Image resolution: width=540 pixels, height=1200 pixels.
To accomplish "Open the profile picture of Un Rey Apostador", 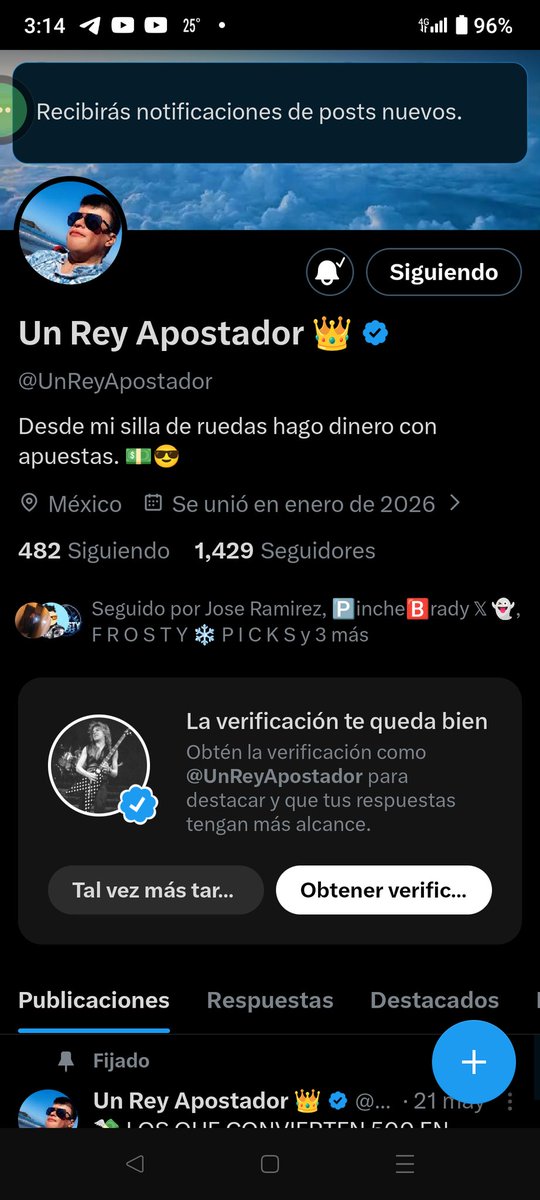I will pos(71,232).
